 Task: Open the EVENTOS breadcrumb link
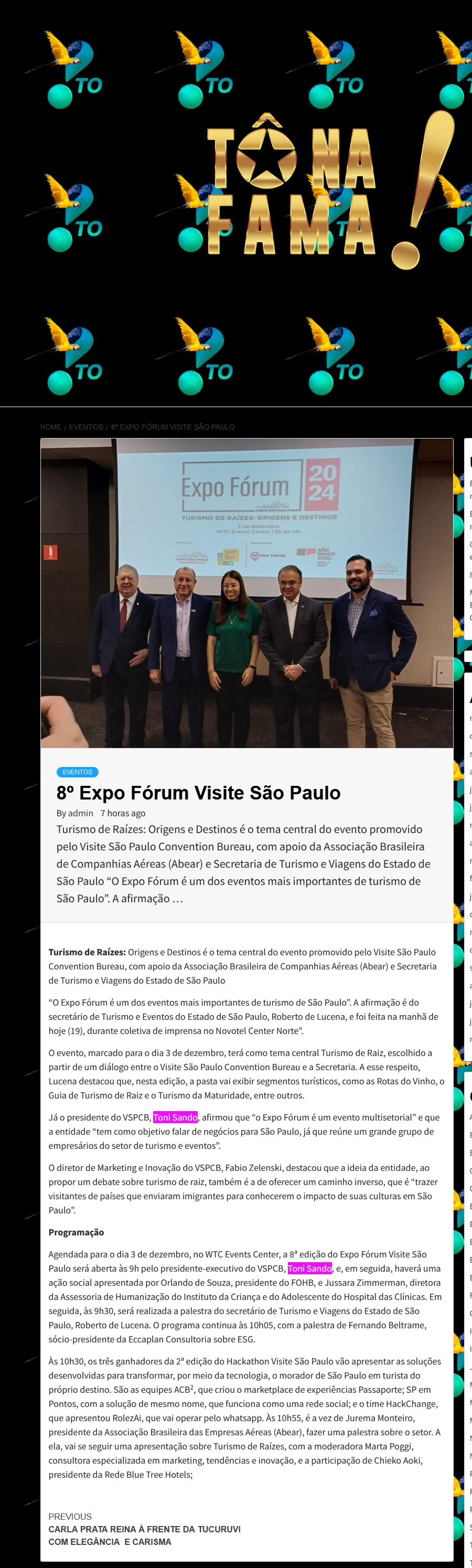(x=86, y=426)
